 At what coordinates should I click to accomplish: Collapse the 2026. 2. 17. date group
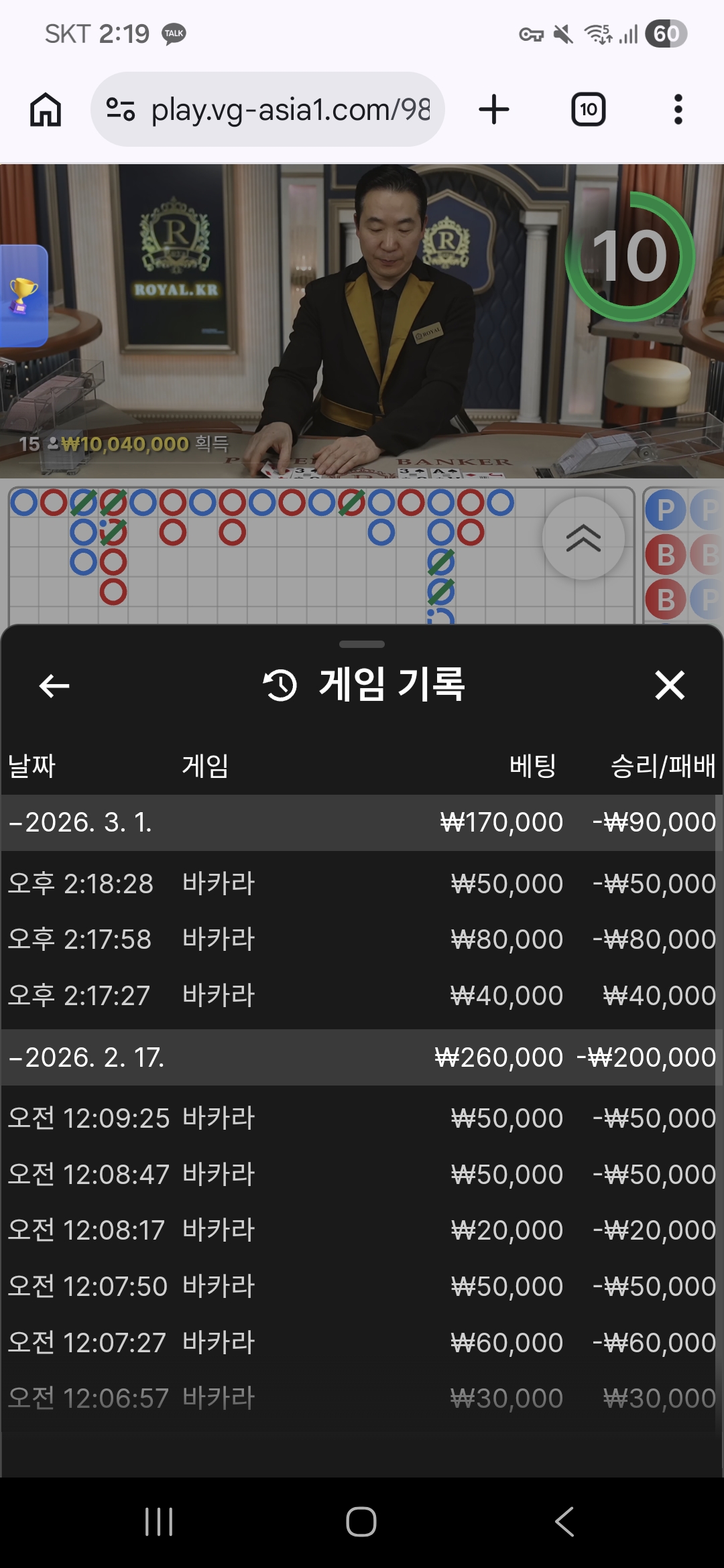pos(87,1057)
